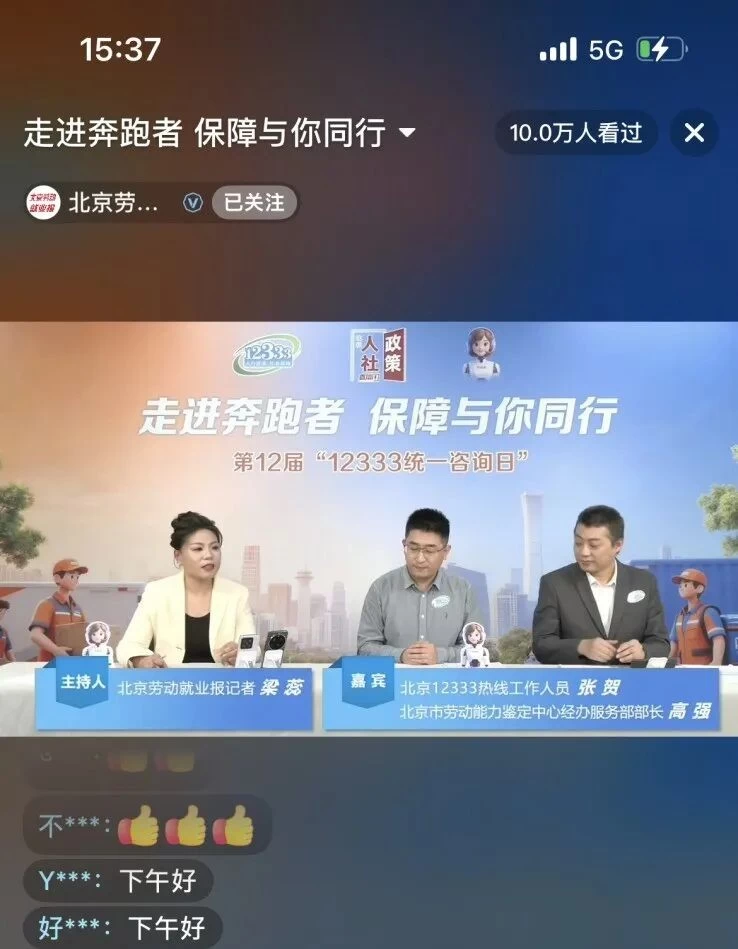This screenshot has width=738, height=949.
Task: View the 10.0万人看过 audience list
Action: pos(576,133)
